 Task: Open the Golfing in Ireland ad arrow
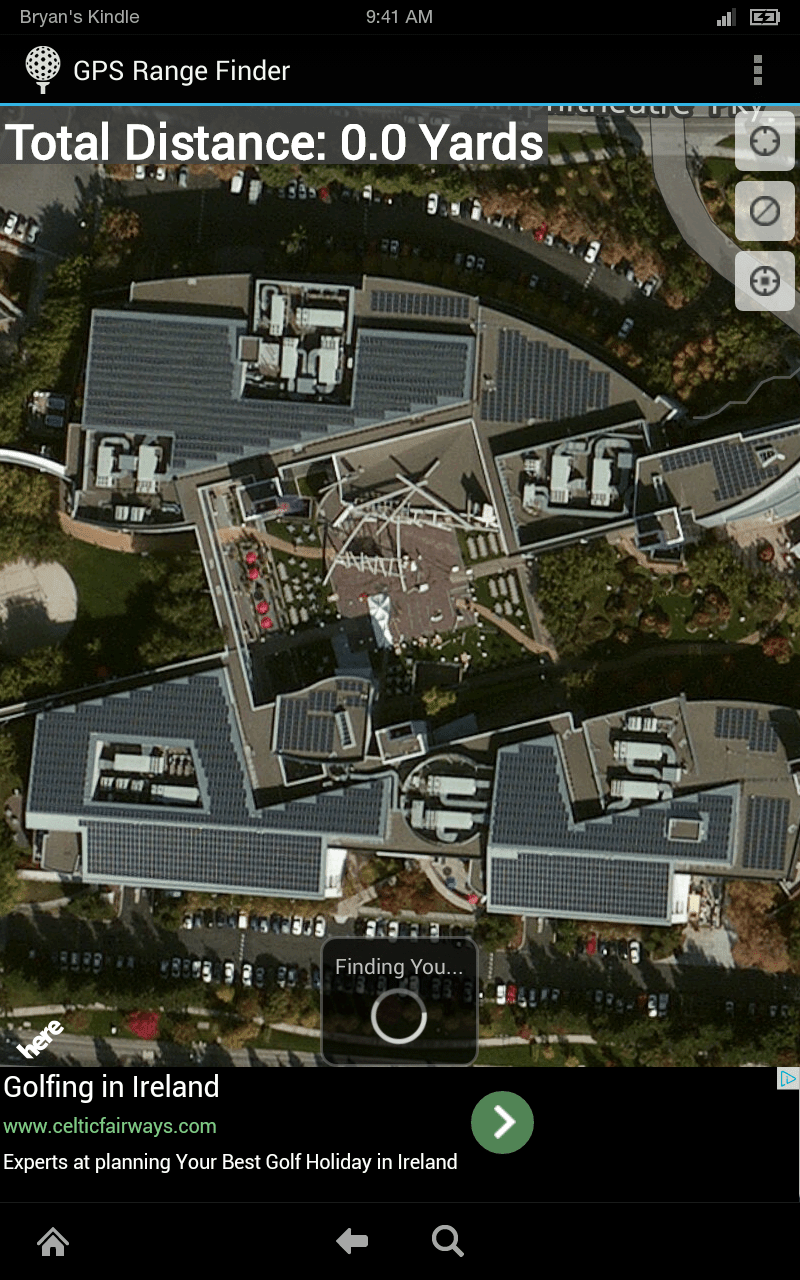tap(502, 1122)
